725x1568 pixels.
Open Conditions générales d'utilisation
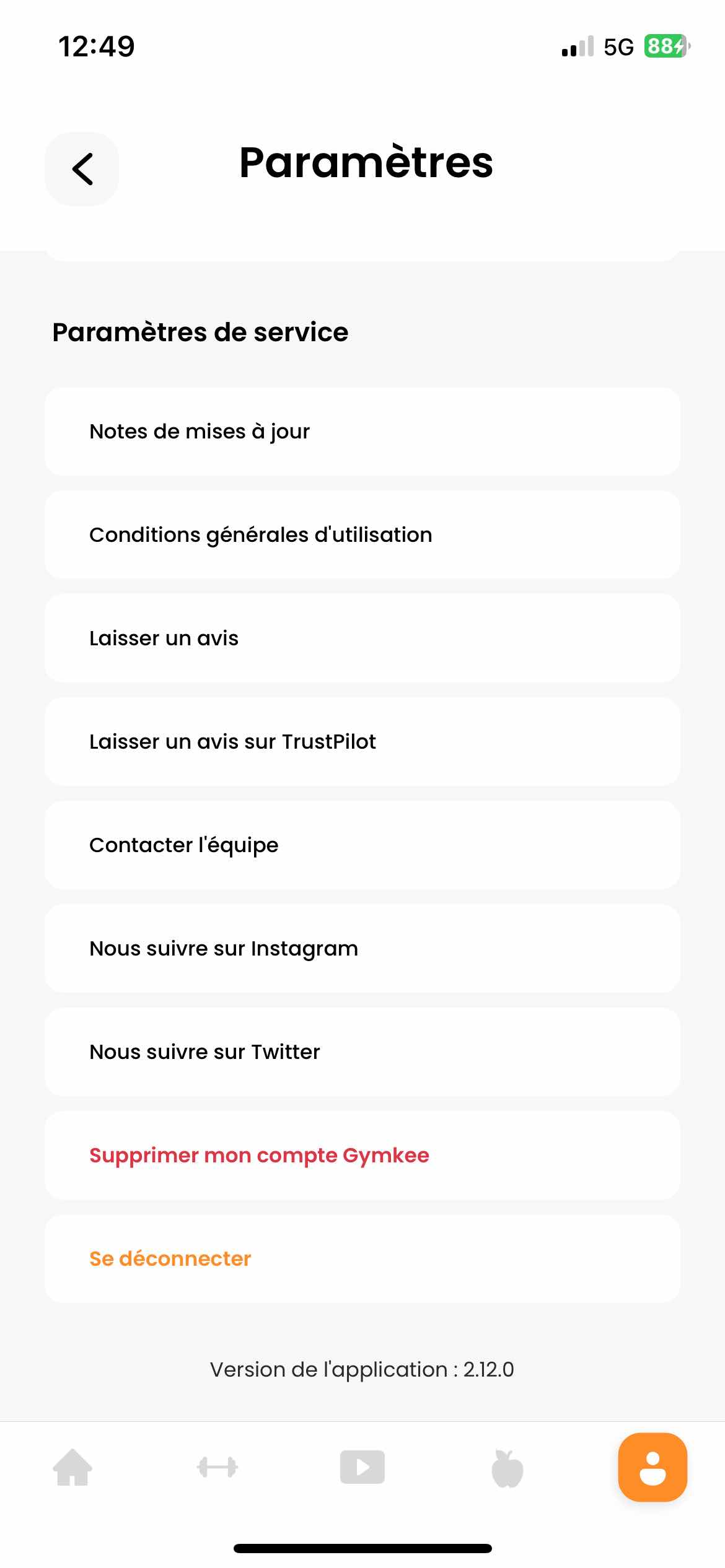tap(362, 535)
